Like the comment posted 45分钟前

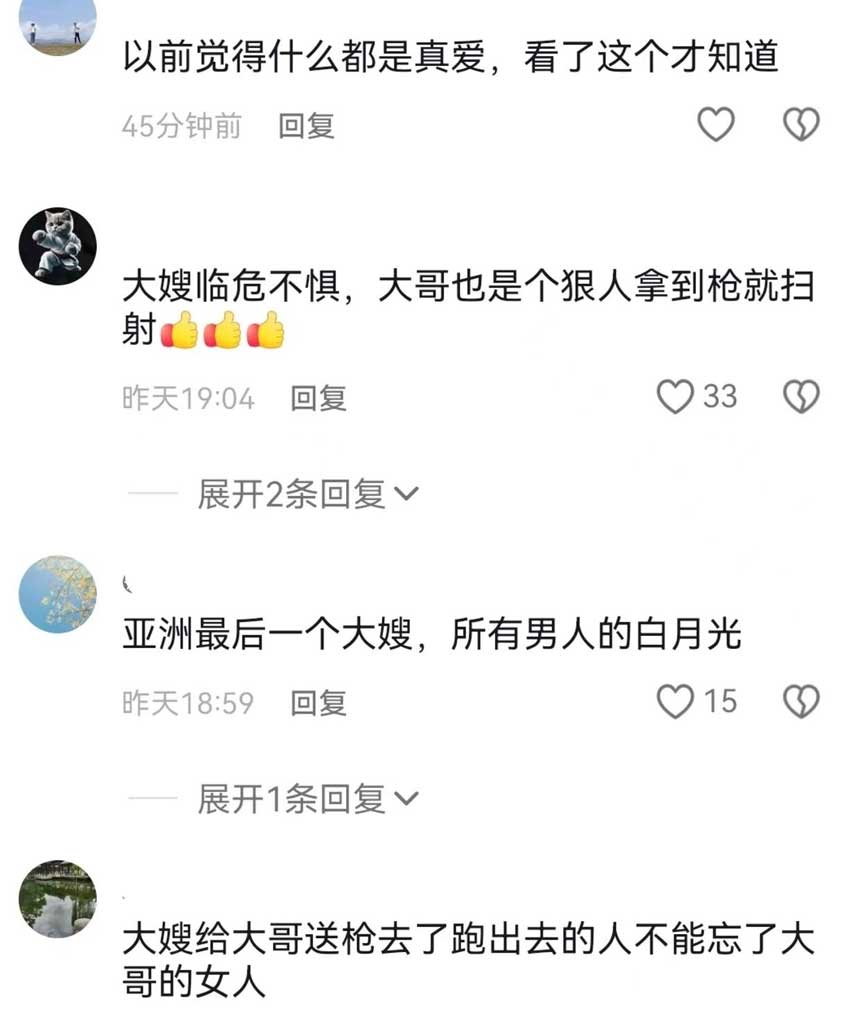(x=715, y=125)
